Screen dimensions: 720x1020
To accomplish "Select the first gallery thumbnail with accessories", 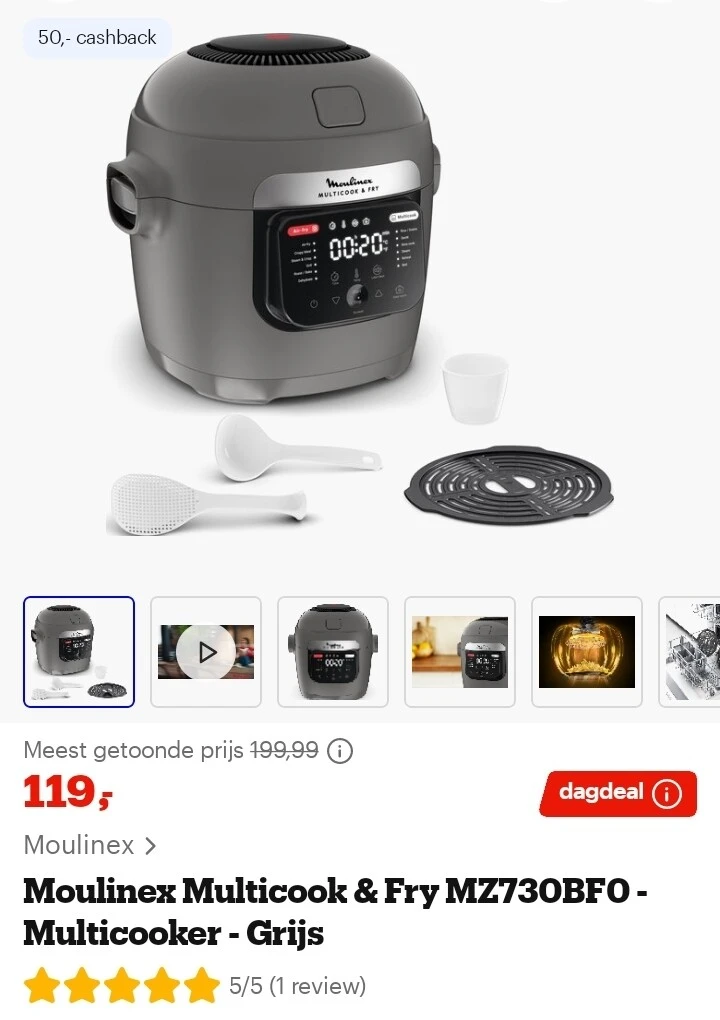I will click(x=79, y=652).
